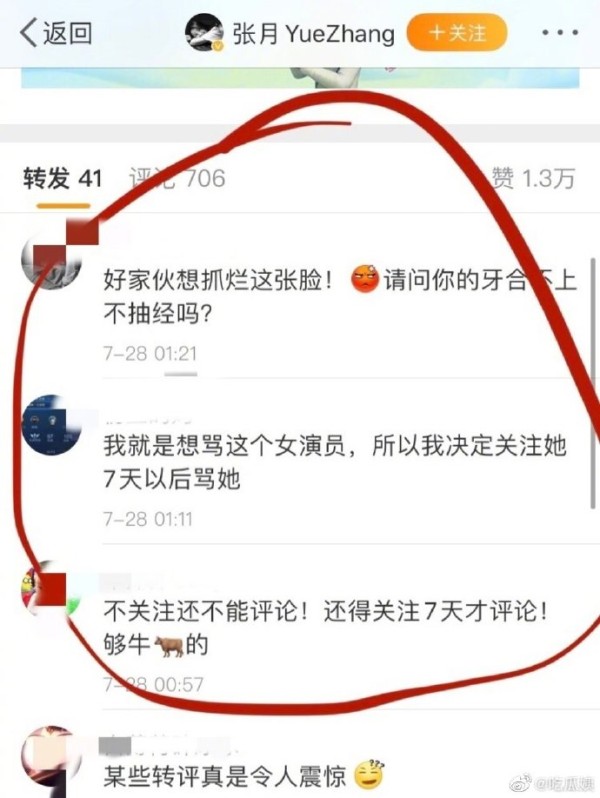Screen dimensions: 600x798
Task: Follow 张月 YueZhang with the 关注 button
Action: (x=457, y=33)
